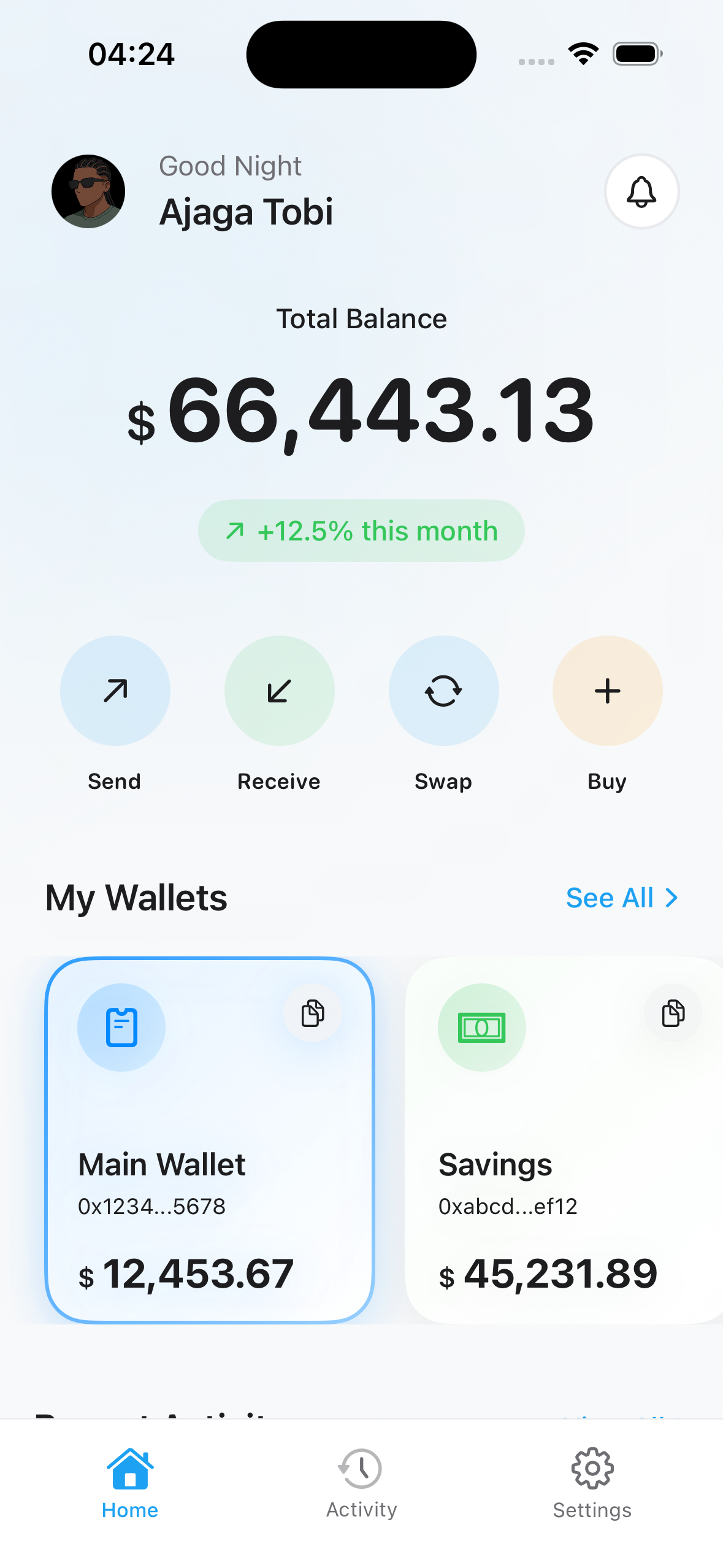Tap See All next to My Wallets
The height and width of the screenshot is (1568, 723).
point(621,897)
